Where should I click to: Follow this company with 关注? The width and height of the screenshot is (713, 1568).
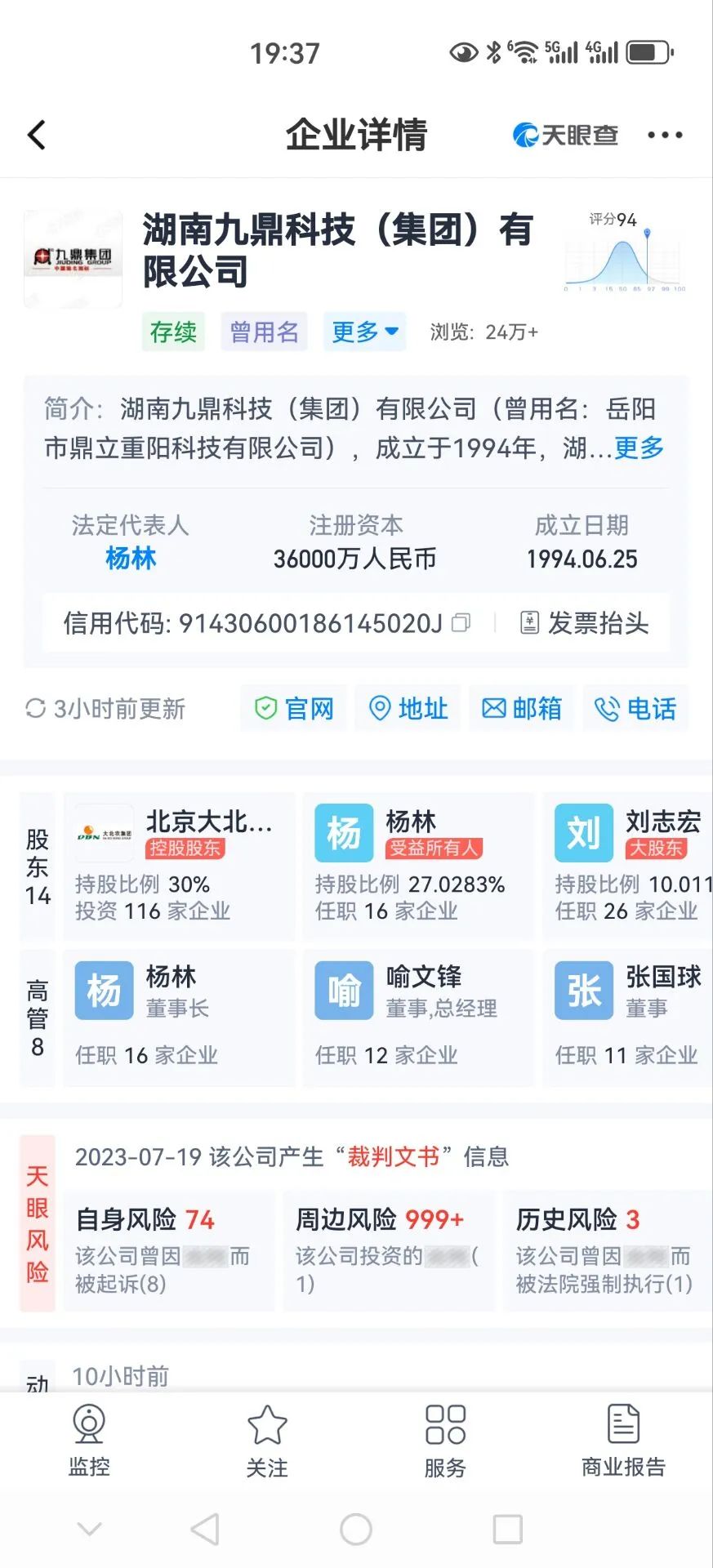click(267, 1441)
